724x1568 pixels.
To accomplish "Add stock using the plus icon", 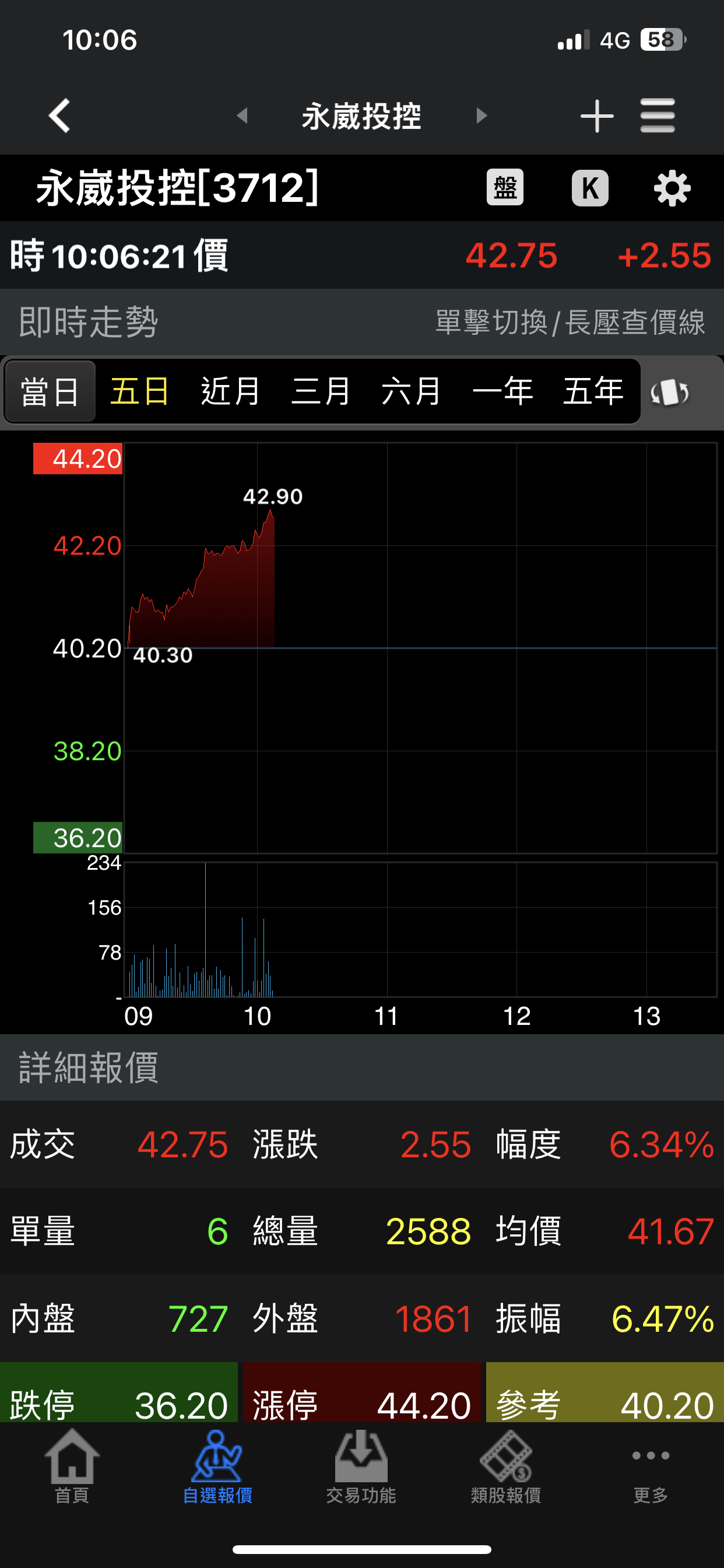I will click(x=596, y=116).
